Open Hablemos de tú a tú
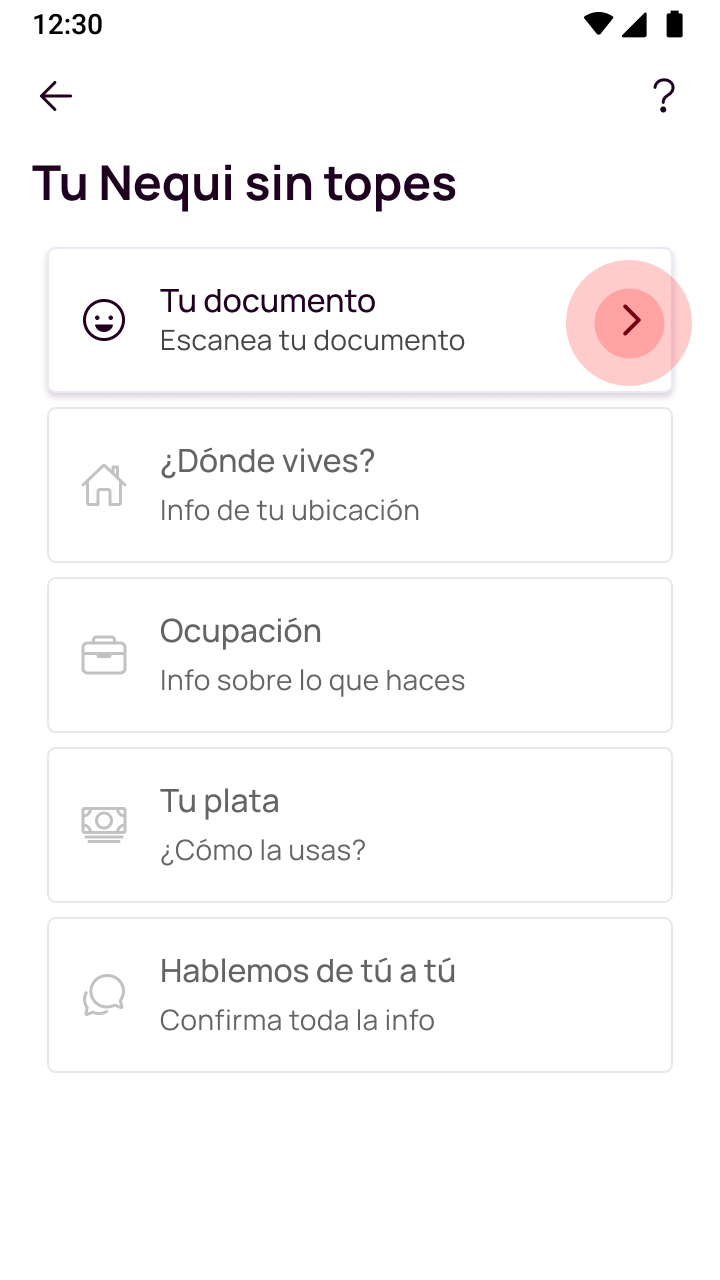 point(360,995)
